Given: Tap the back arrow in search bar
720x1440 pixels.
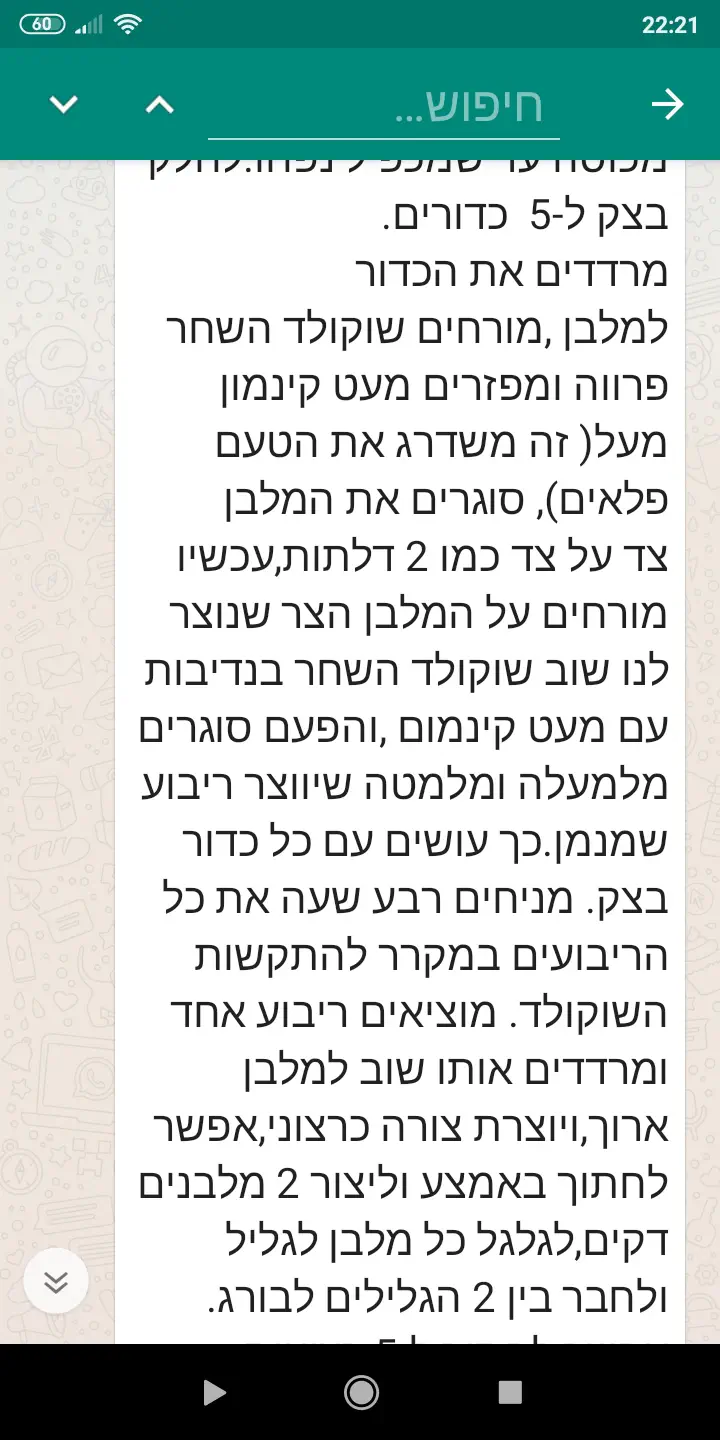Looking at the screenshot, I should tap(667, 104).
